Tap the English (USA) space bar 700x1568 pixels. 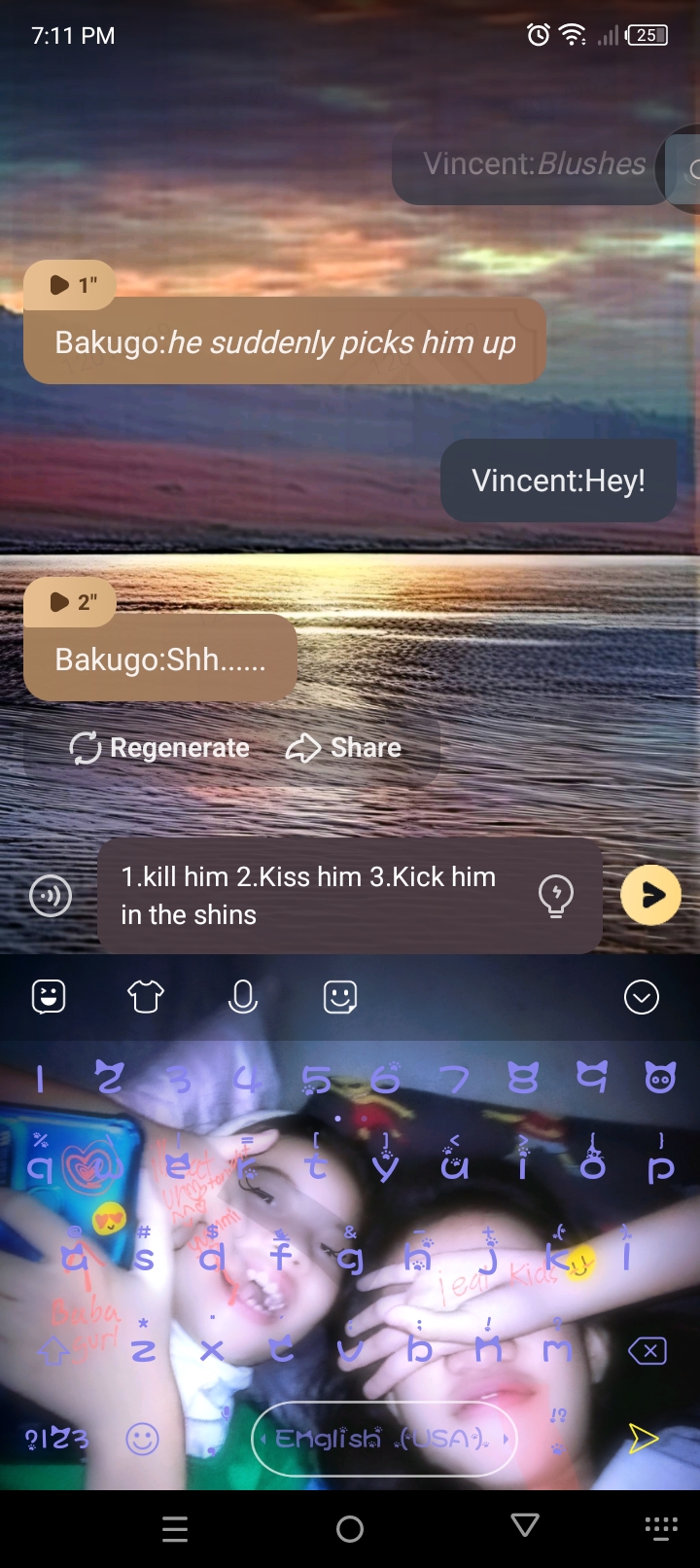coord(383,1439)
